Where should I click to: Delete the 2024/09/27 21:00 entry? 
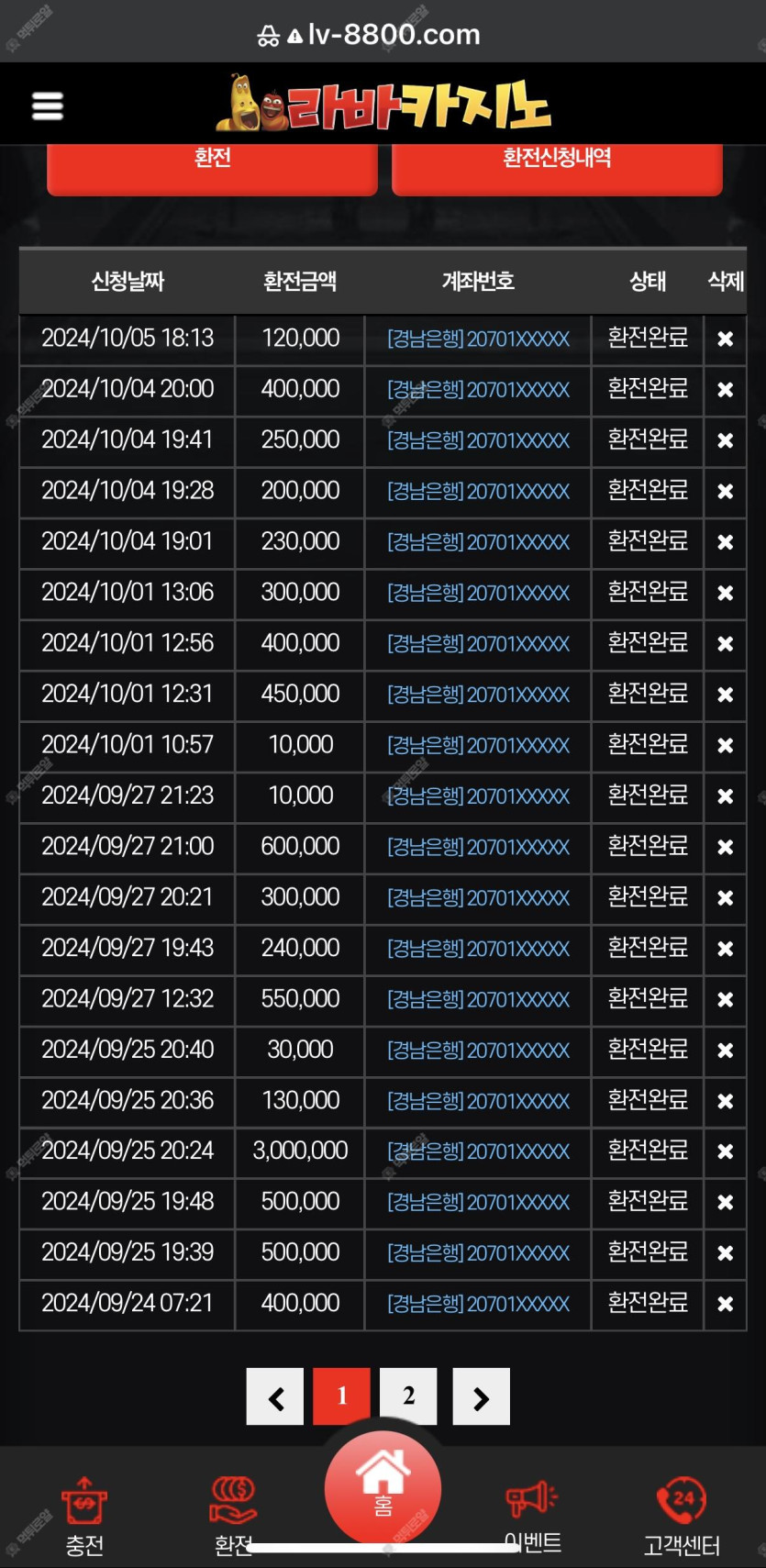pyautogui.click(x=725, y=848)
